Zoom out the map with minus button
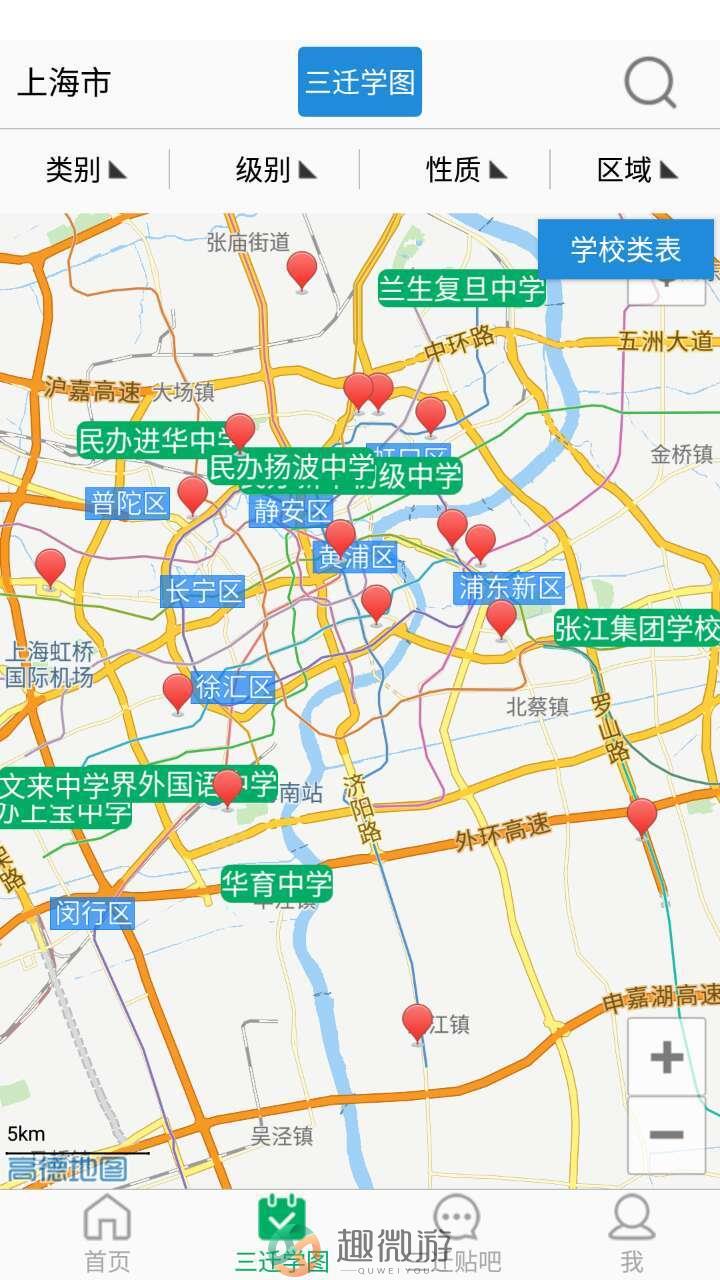The width and height of the screenshot is (720, 1280). (666, 1135)
